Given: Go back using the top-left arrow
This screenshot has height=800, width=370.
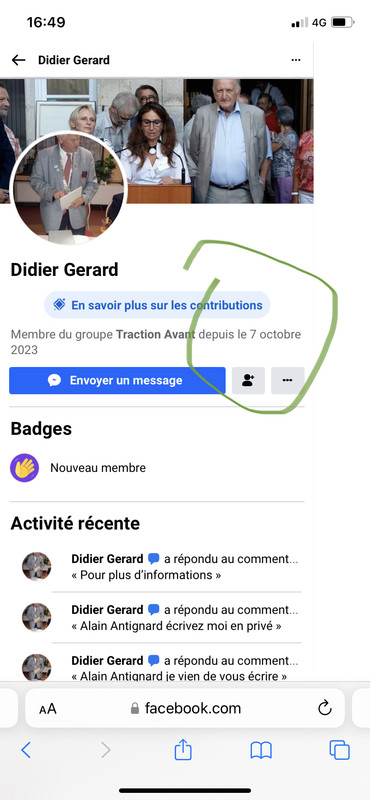Looking at the screenshot, I should pos(18,60).
